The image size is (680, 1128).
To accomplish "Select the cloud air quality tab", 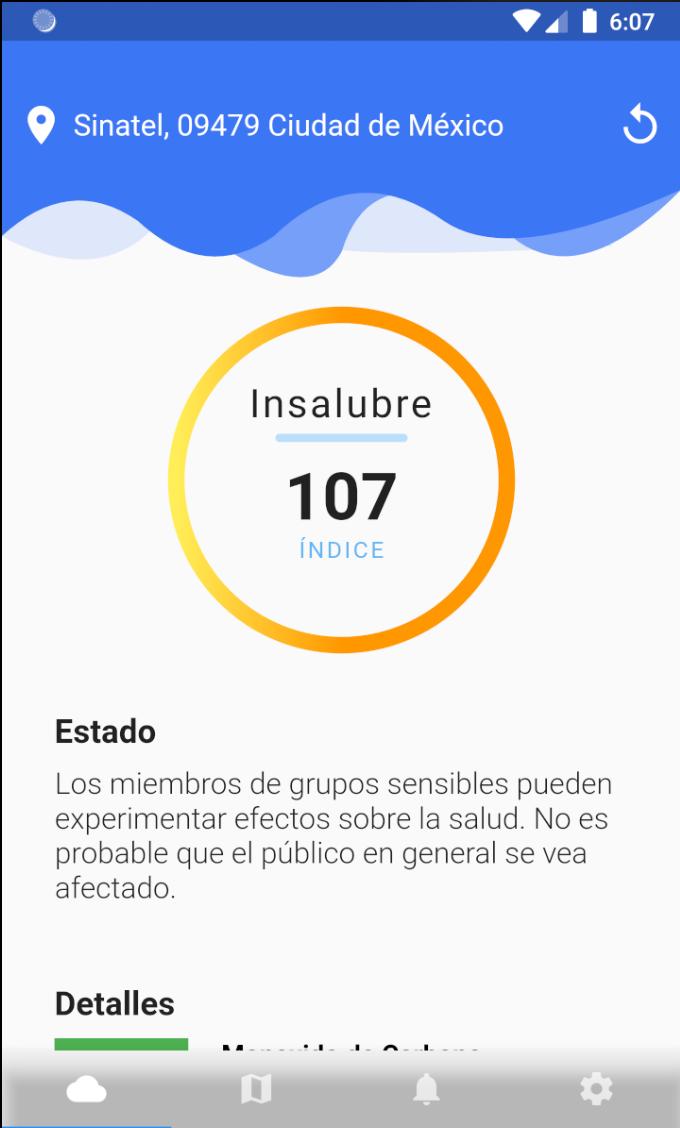I will click(x=86, y=1089).
